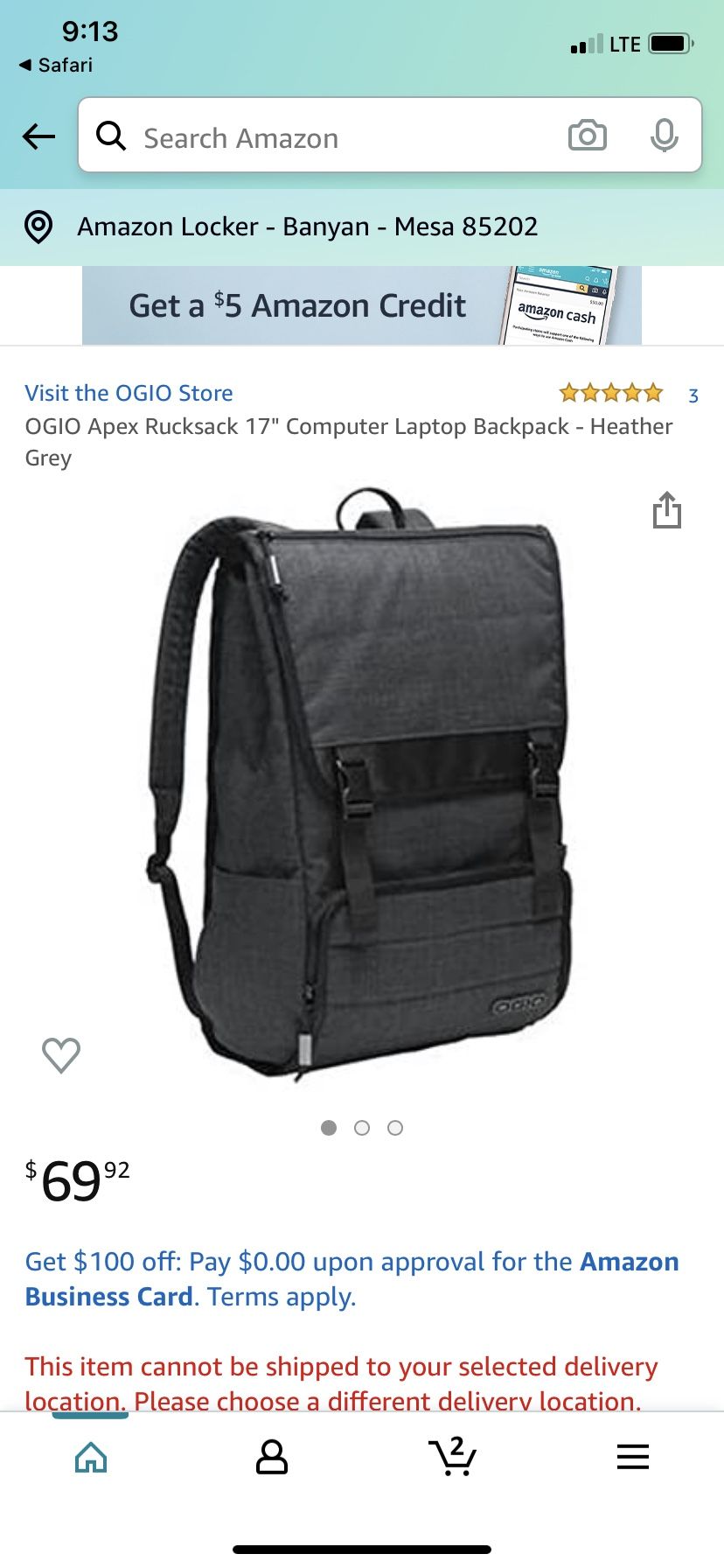Image resolution: width=724 pixels, height=1568 pixels.
Task: Go to the Home tab
Action: pyautogui.click(x=91, y=1457)
